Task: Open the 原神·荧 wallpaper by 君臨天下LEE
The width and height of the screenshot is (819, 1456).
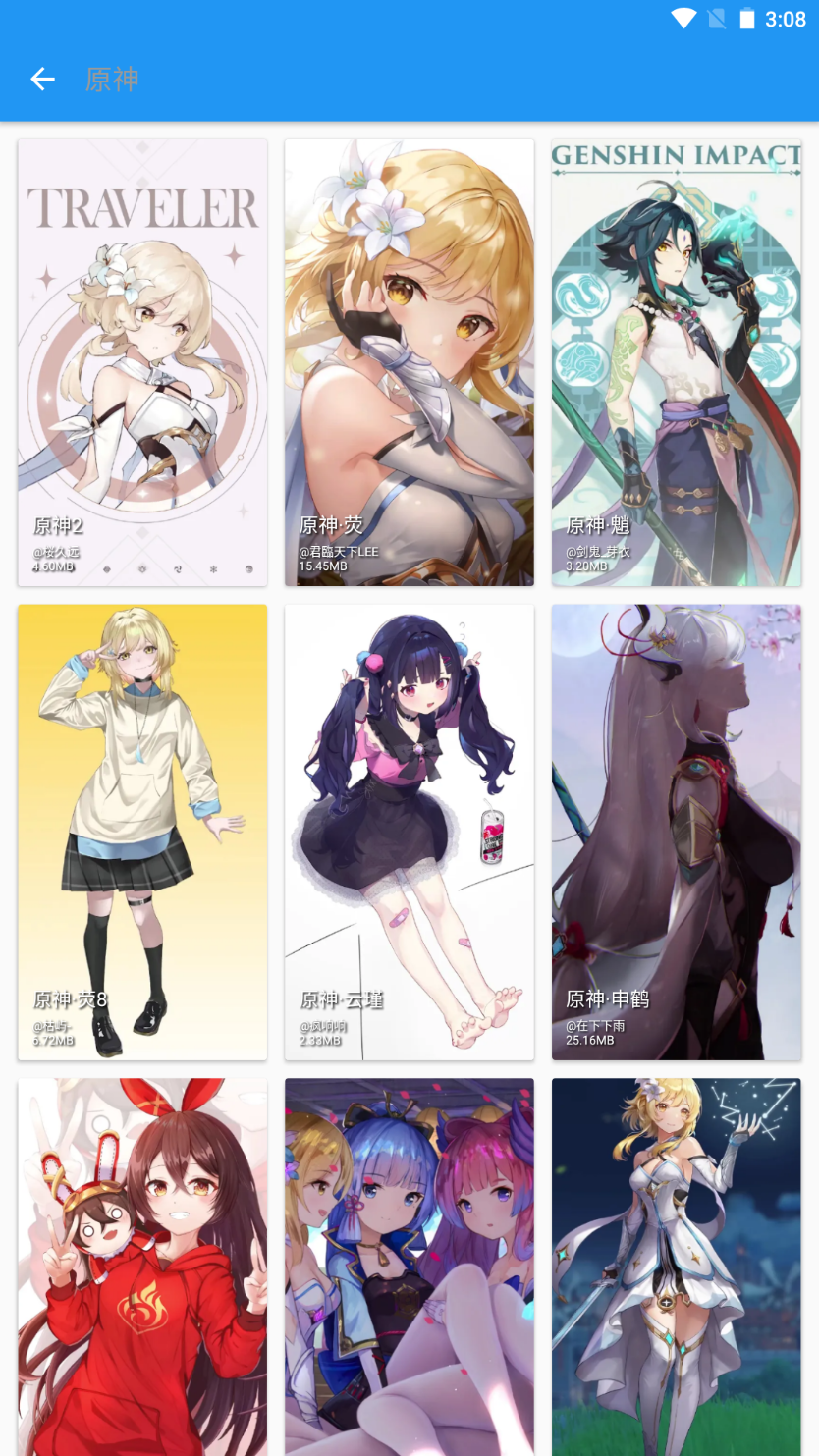Action: click(x=409, y=362)
